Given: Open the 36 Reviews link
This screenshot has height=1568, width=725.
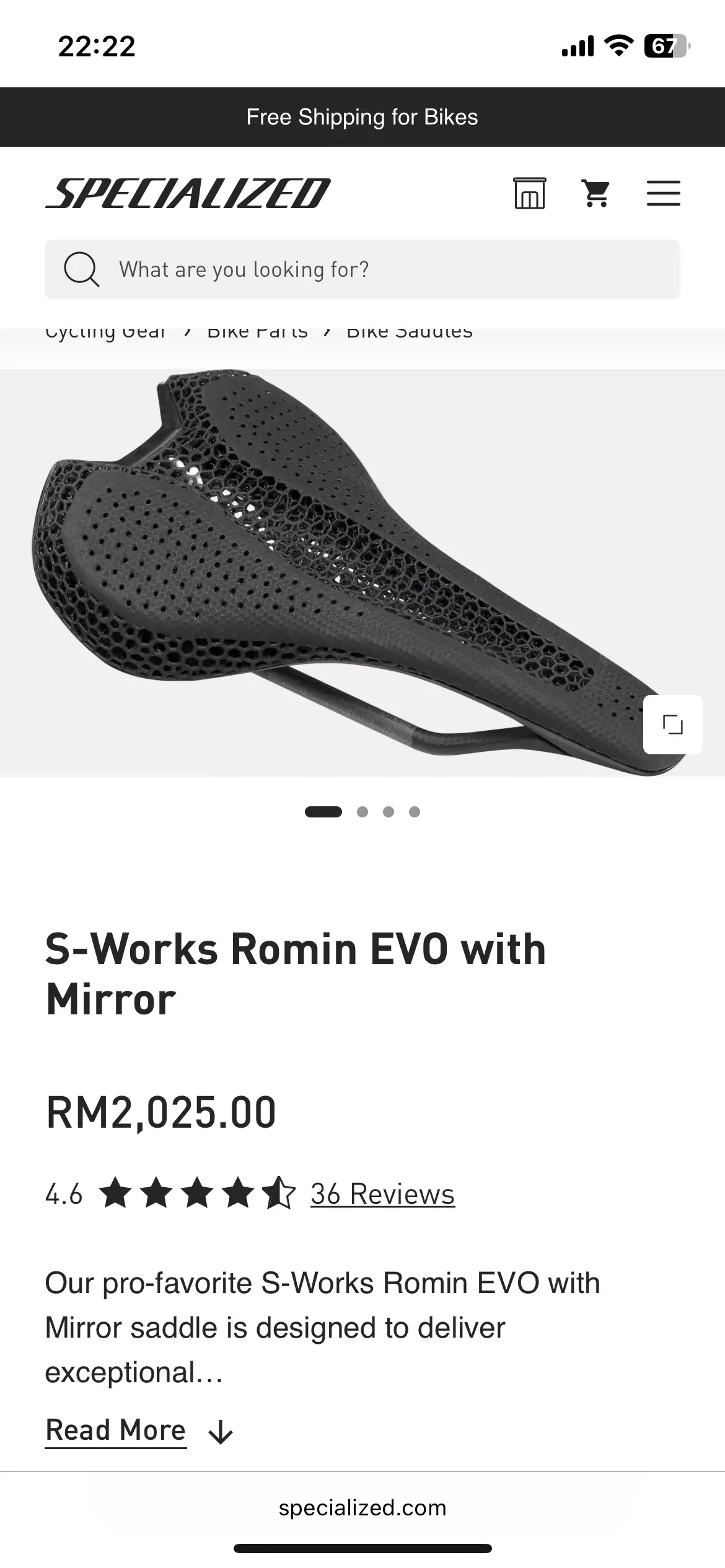Looking at the screenshot, I should tap(382, 1194).
